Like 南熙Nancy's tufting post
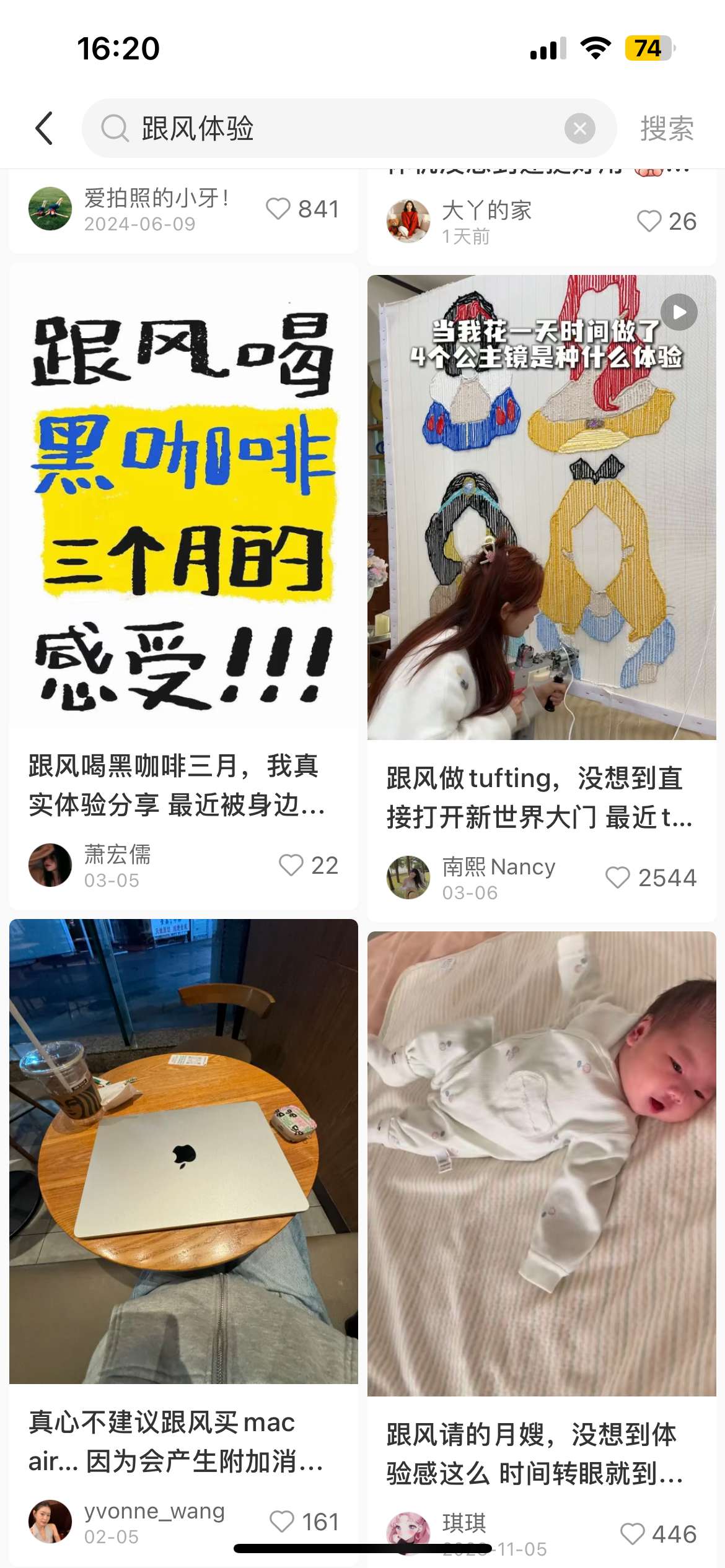Image resolution: width=725 pixels, height=1568 pixels. click(x=618, y=878)
